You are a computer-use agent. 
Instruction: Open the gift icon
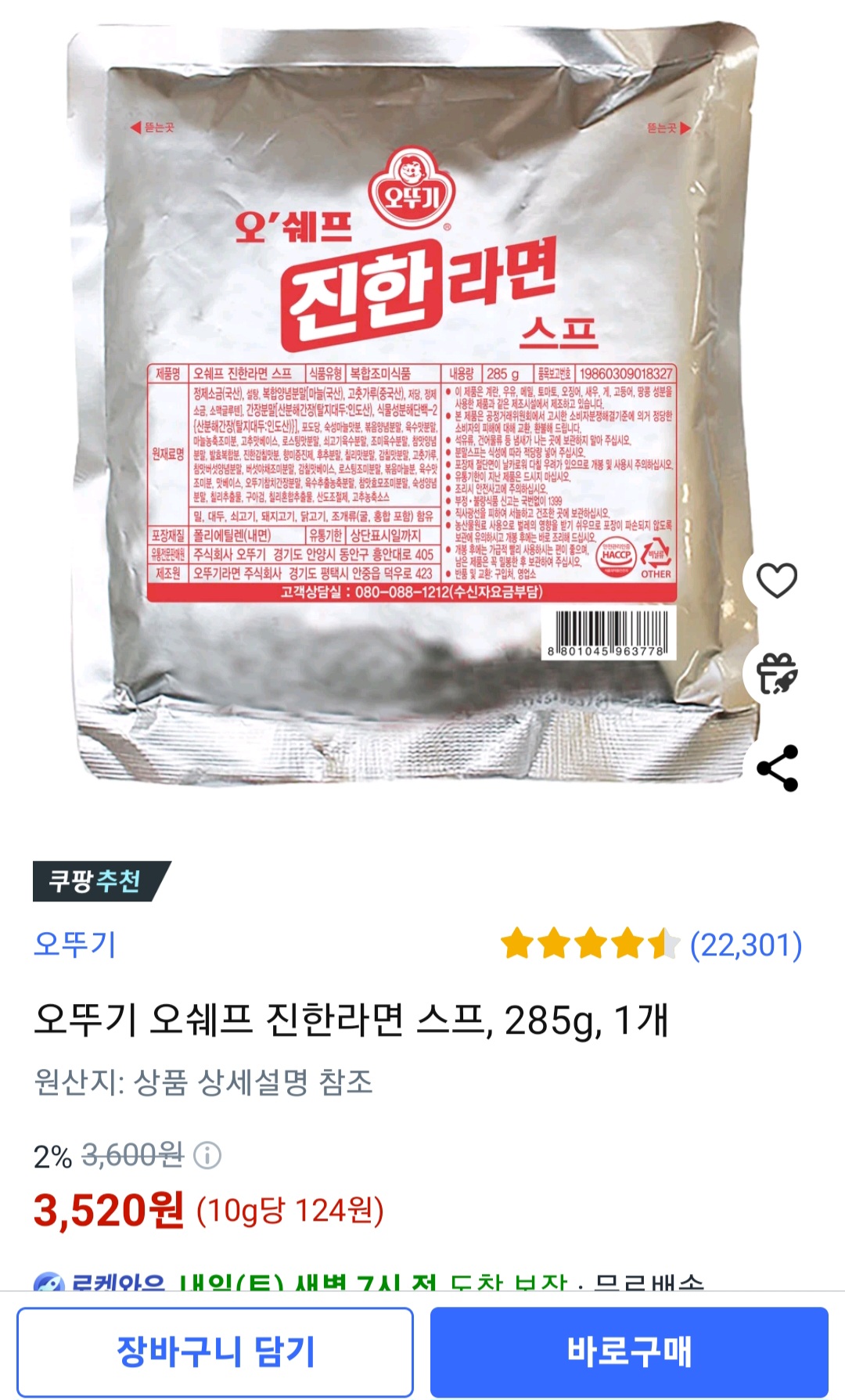tap(776, 674)
